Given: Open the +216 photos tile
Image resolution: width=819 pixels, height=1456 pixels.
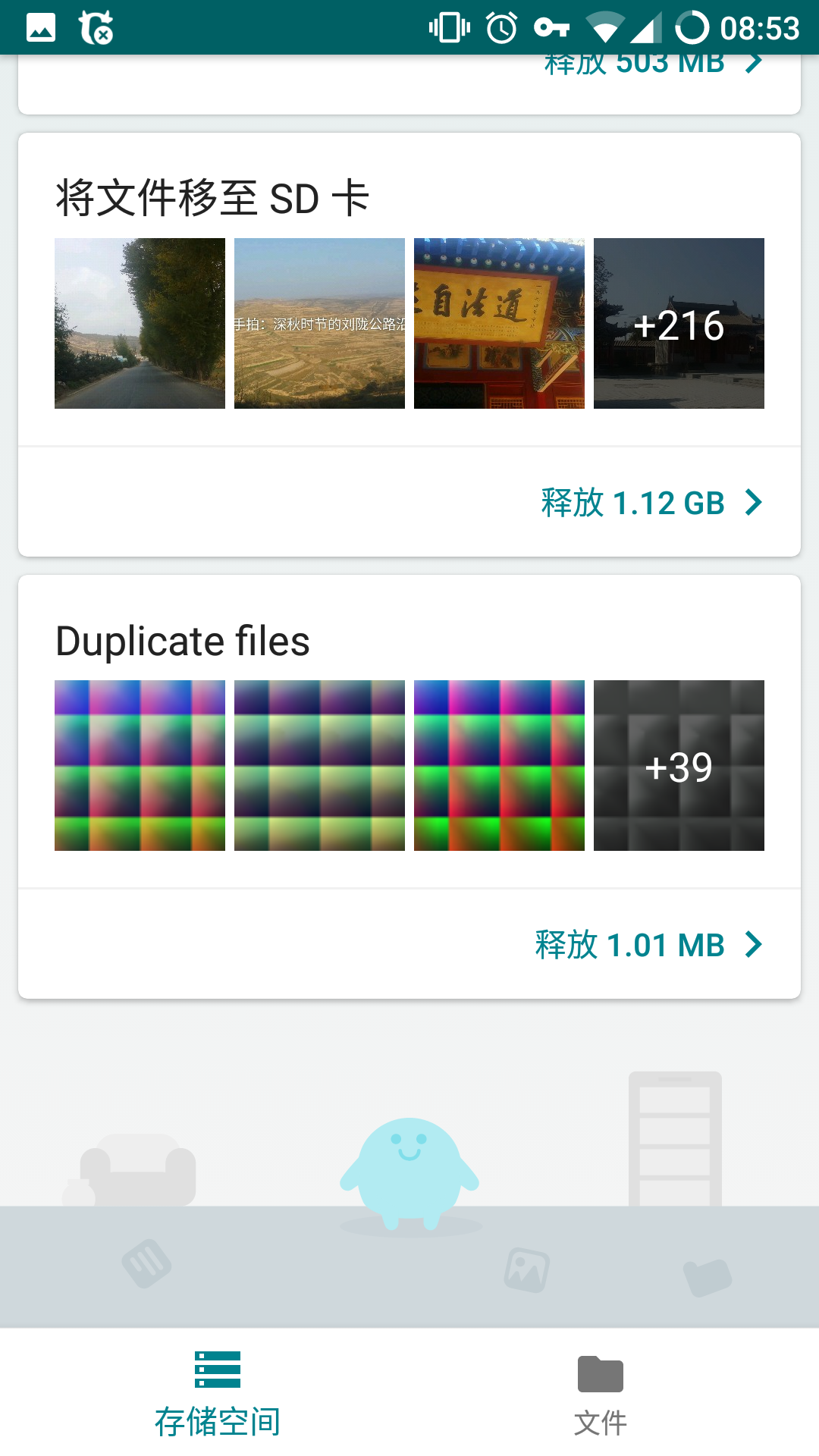Looking at the screenshot, I should point(679,324).
